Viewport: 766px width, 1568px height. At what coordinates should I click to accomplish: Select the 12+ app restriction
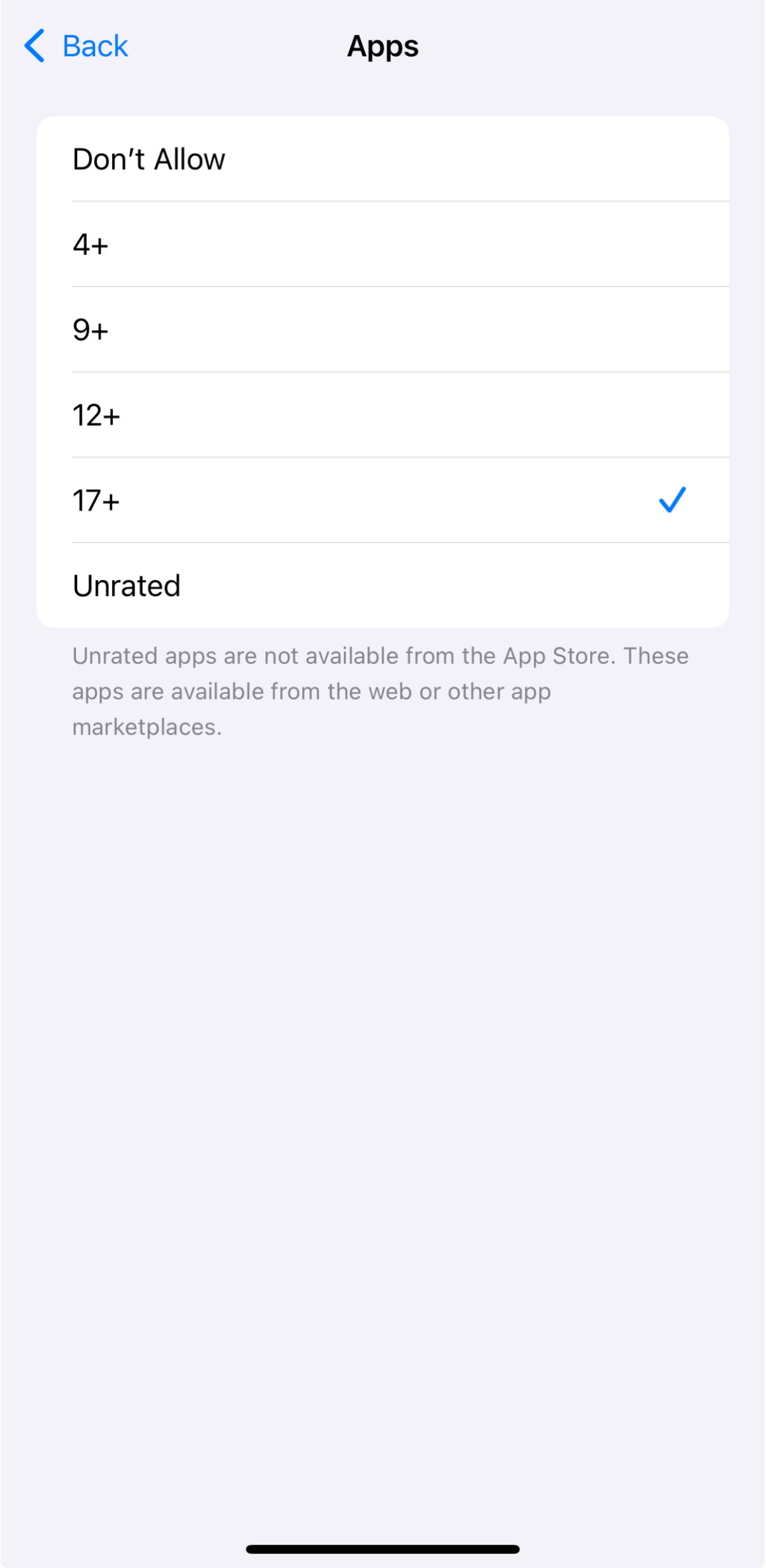point(383,415)
